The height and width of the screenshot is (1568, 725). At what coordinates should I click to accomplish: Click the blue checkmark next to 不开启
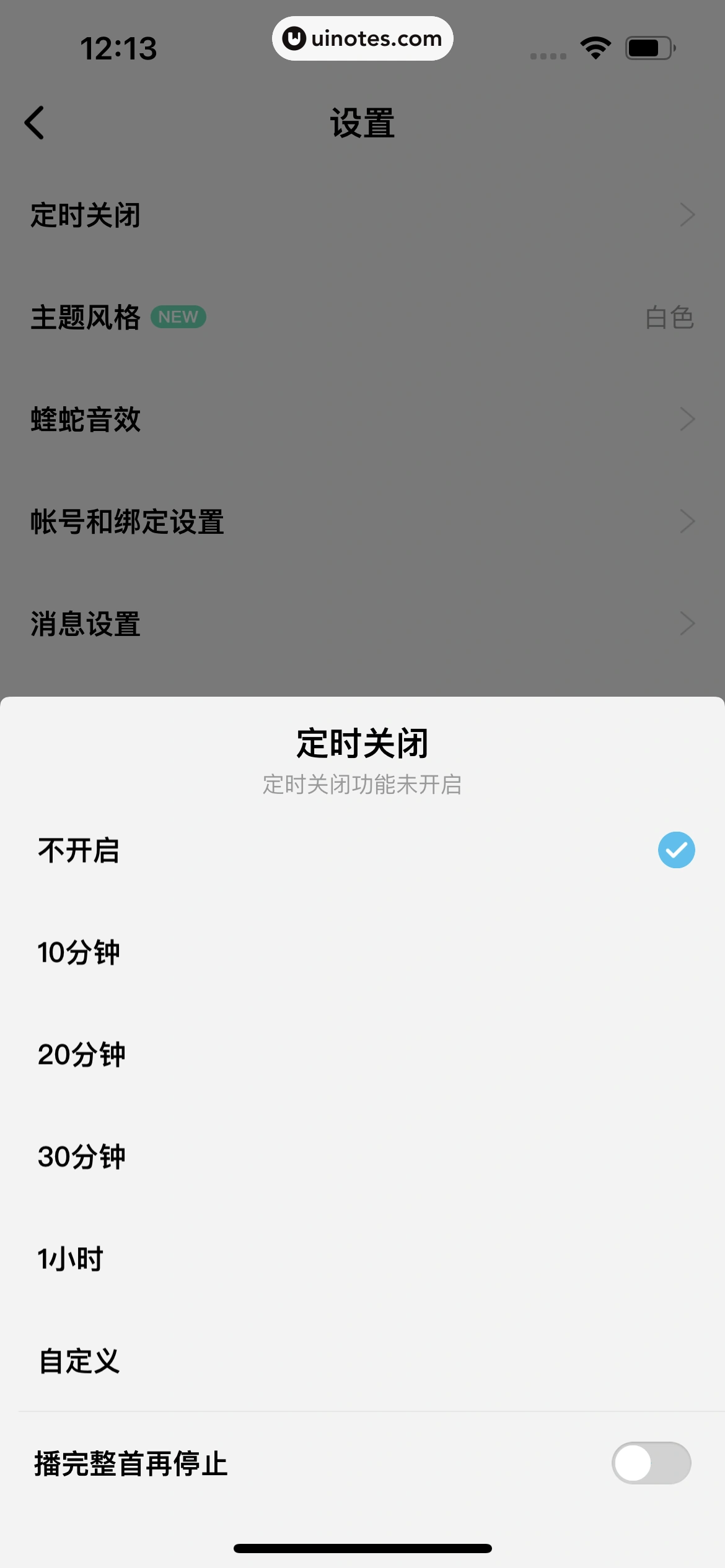pyautogui.click(x=676, y=850)
